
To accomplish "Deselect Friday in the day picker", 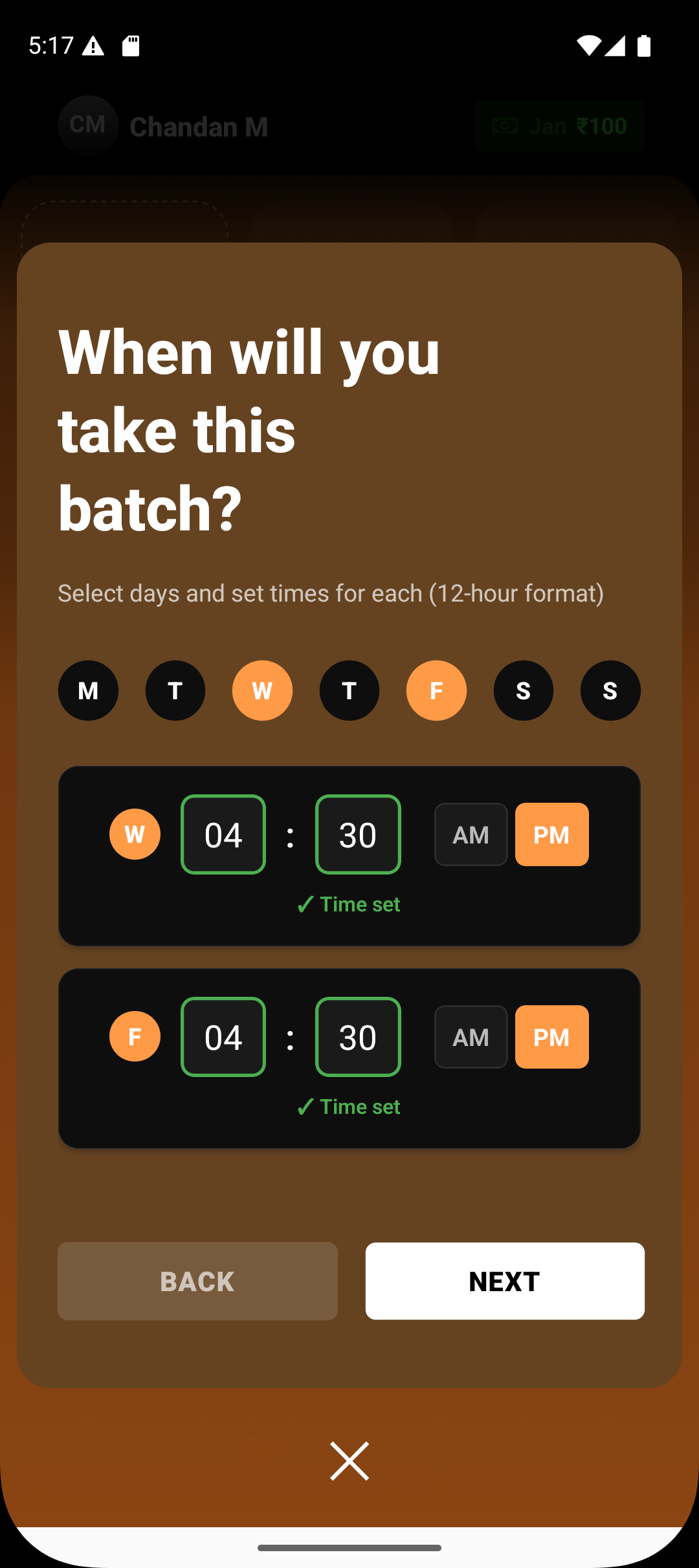I will 436,690.
